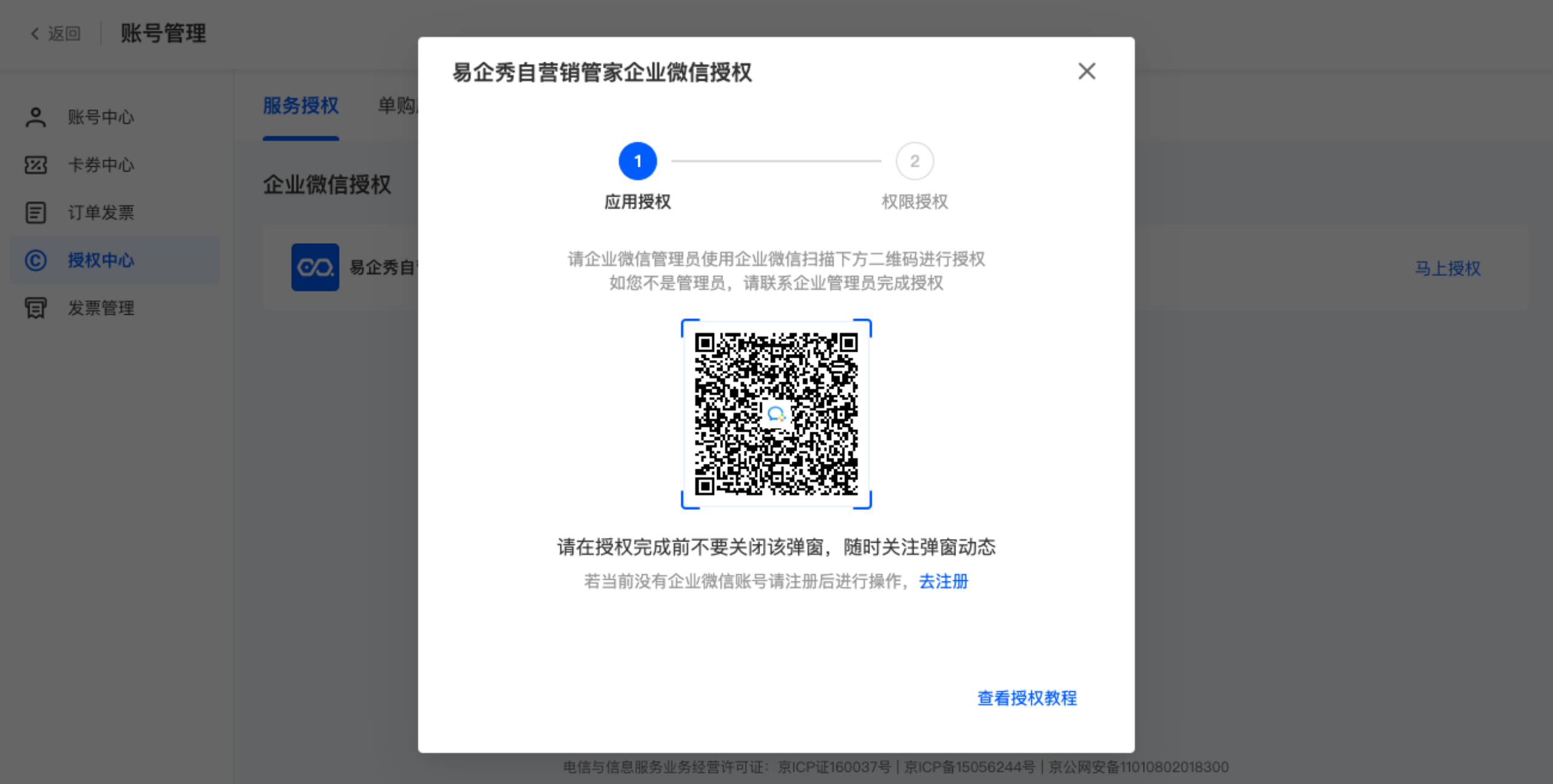The width and height of the screenshot is (1553, 784).
Task: Open 发票管理 in the sidebar
Action: 100,308
